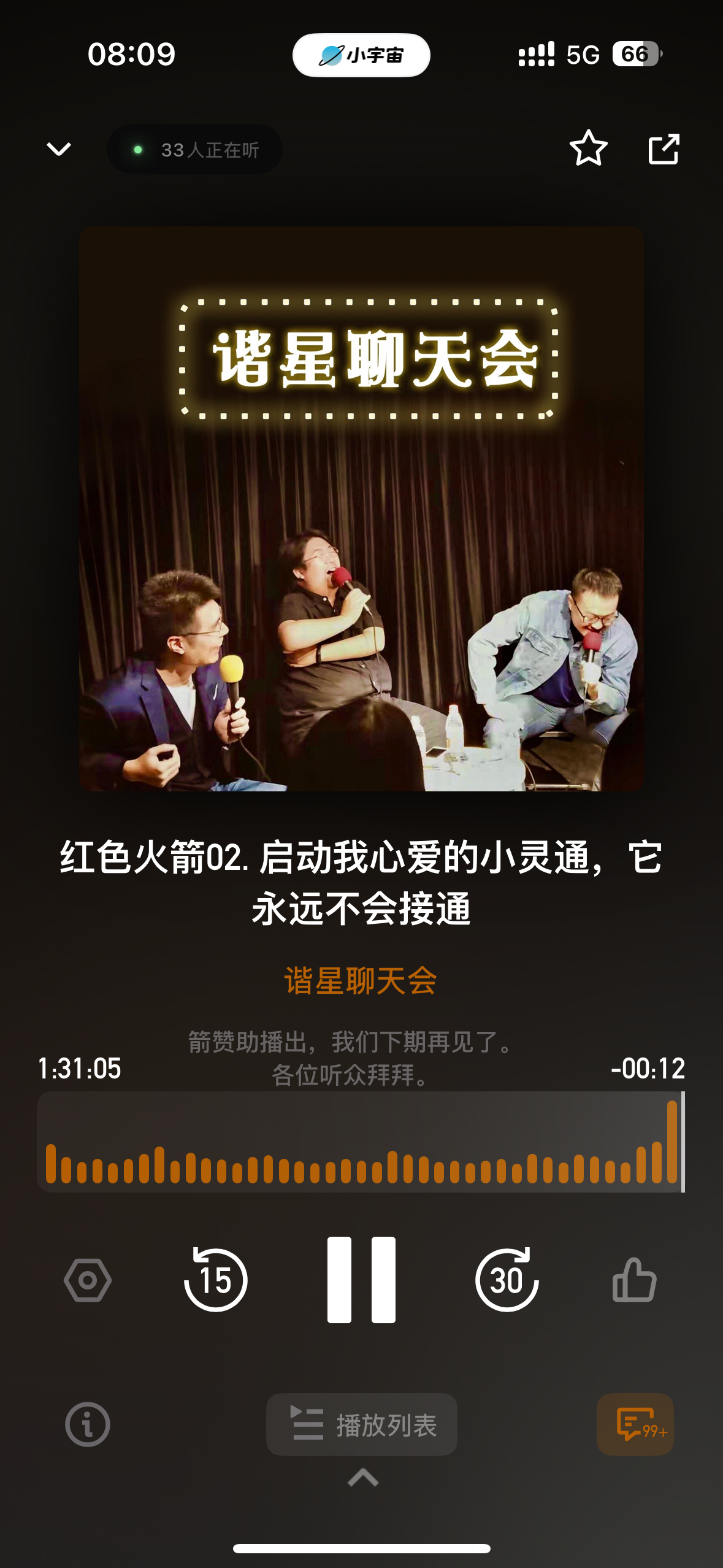This screenshot has width=723, height=1568.
Task: View episode info details
Action: pyautogui.click(x=88, y=1424)
